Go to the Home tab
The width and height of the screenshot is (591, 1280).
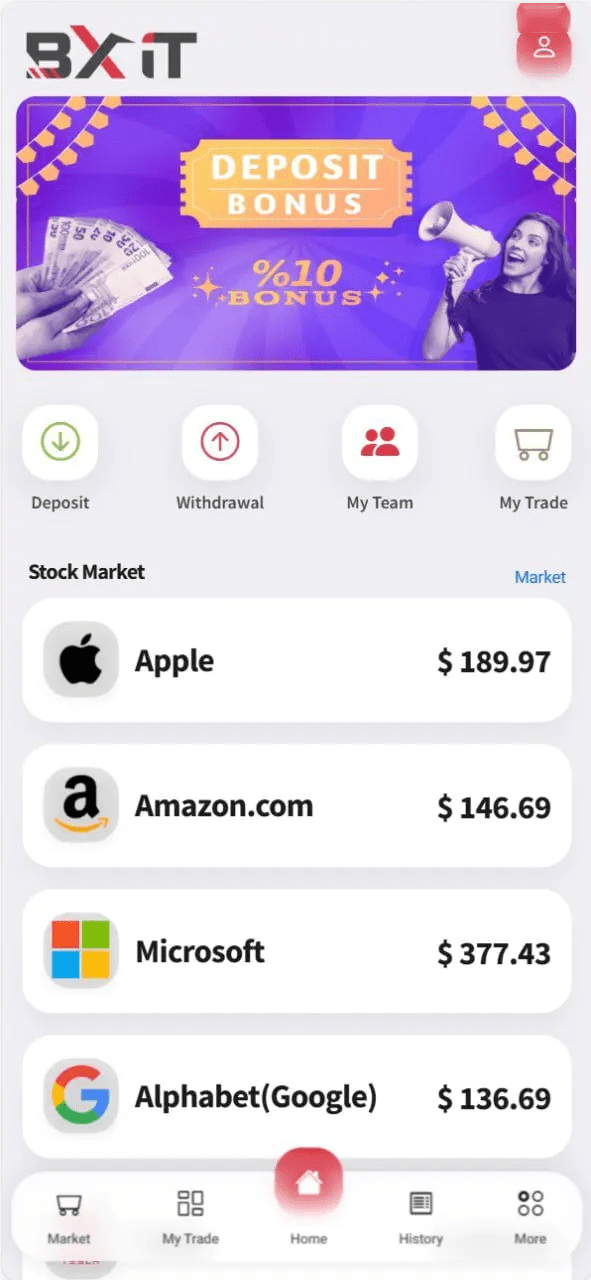309,1198
